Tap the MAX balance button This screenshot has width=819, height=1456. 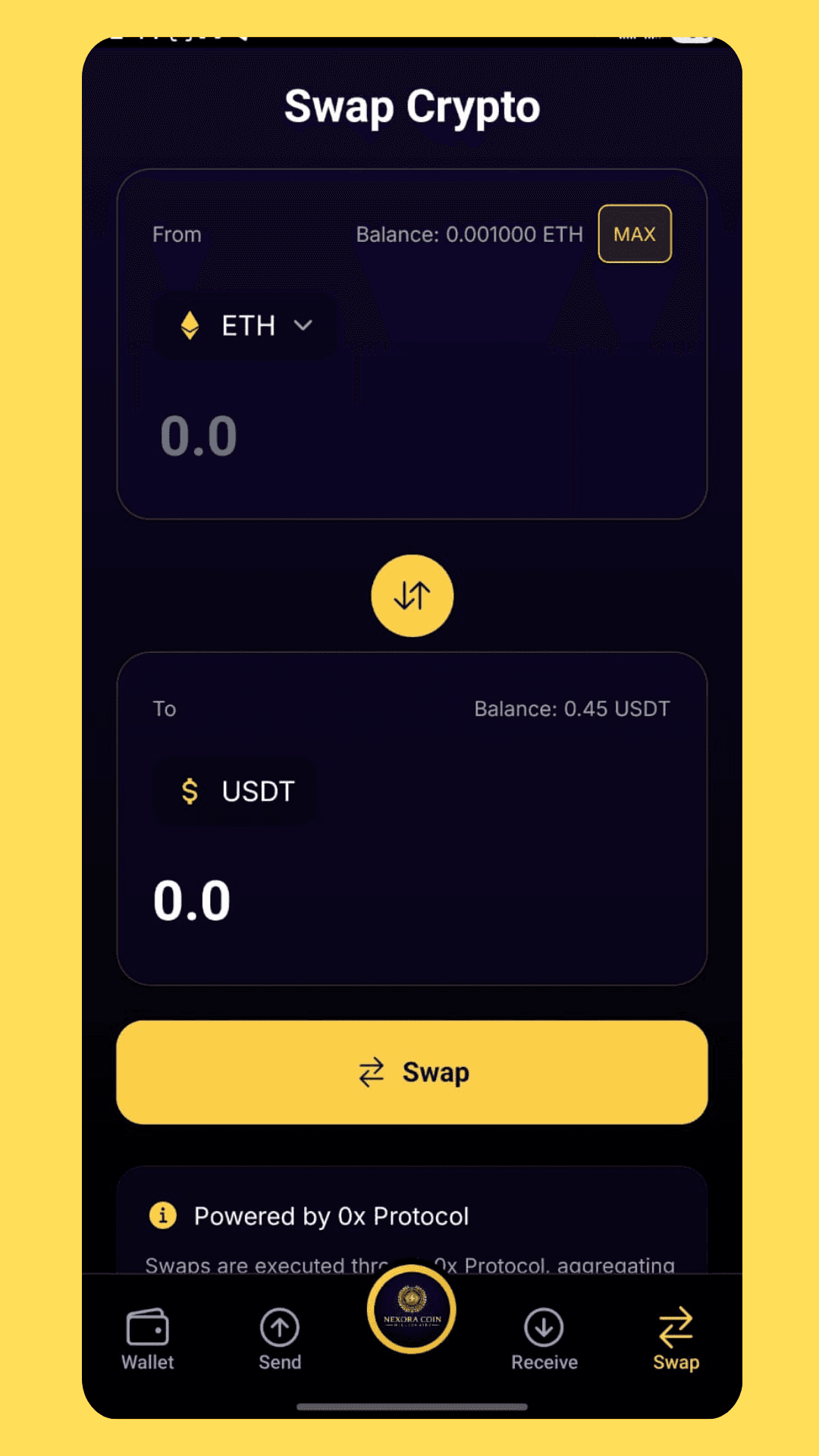pyautogui.click(x=635, y=234)
